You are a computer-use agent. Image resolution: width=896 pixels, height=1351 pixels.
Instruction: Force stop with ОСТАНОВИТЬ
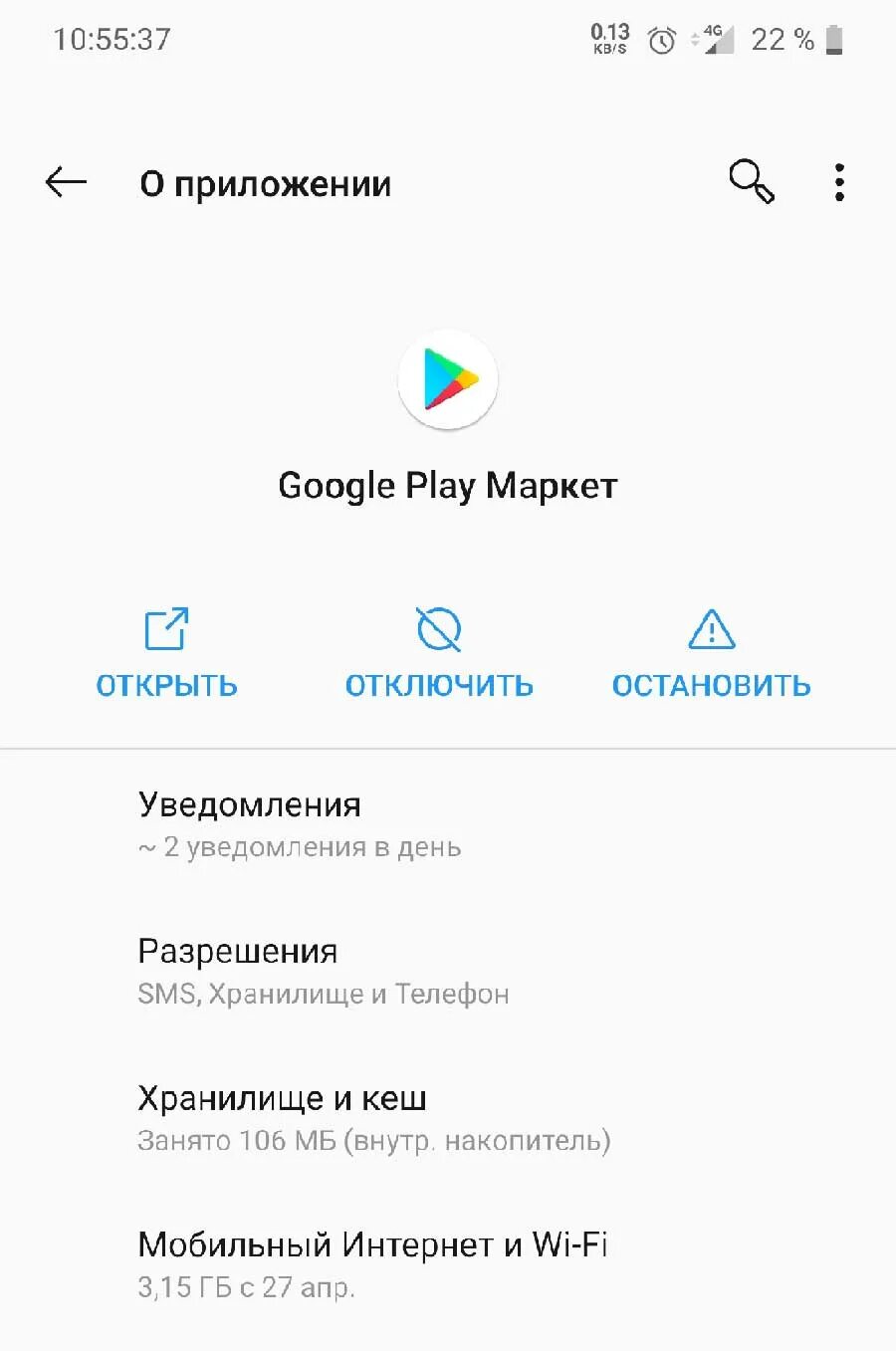pyautogui.click(x=711, y=654)
